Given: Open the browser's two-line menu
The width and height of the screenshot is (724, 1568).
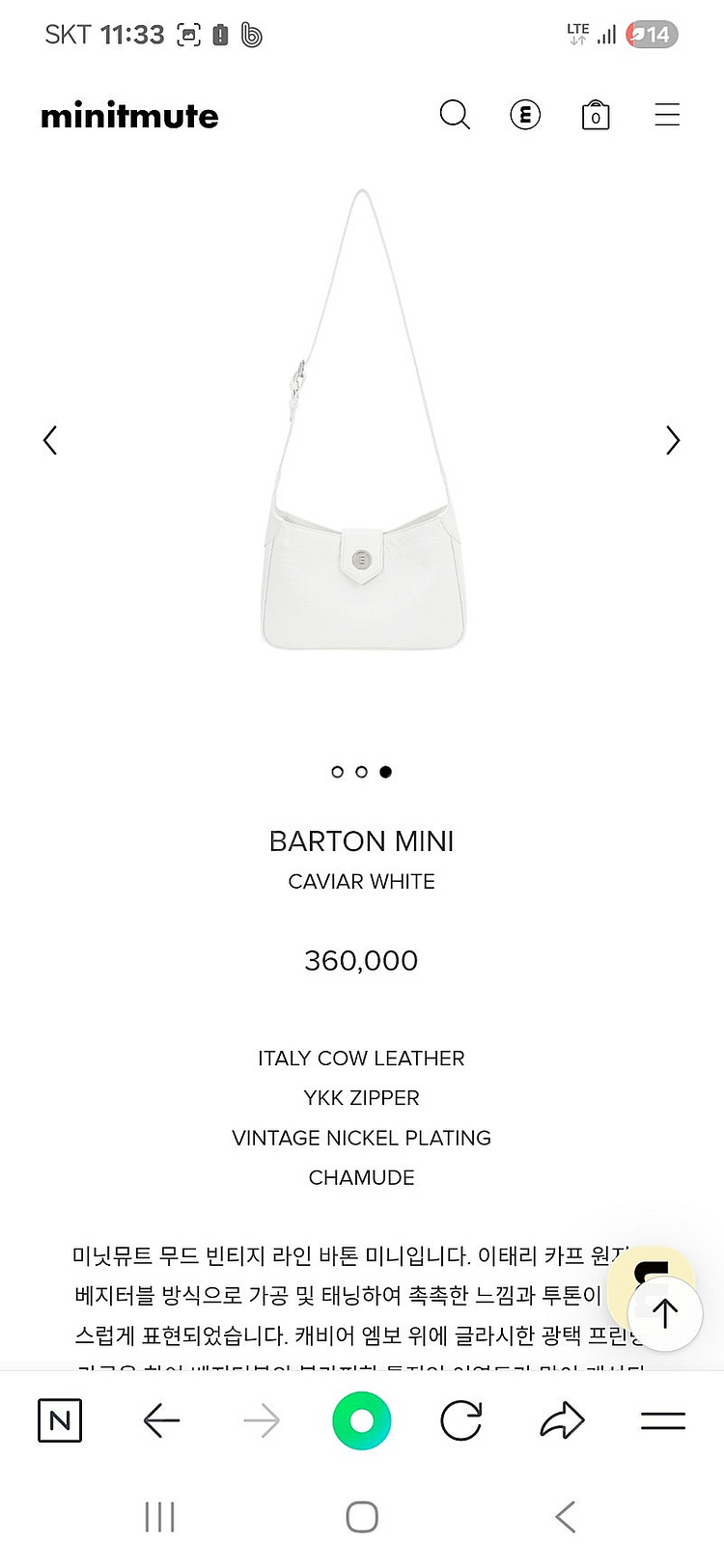Looking at the screenshot, I should pos(663,1420).
